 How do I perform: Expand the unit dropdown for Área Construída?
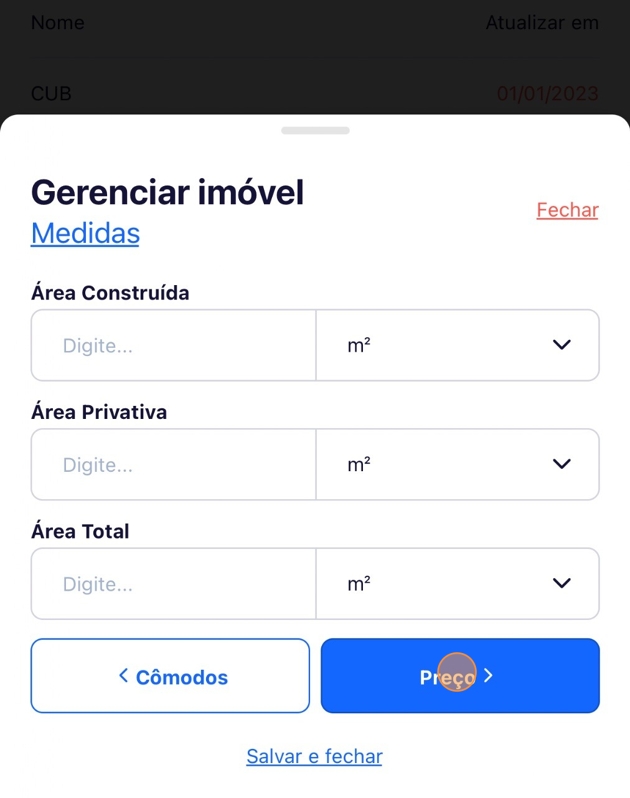458,346
